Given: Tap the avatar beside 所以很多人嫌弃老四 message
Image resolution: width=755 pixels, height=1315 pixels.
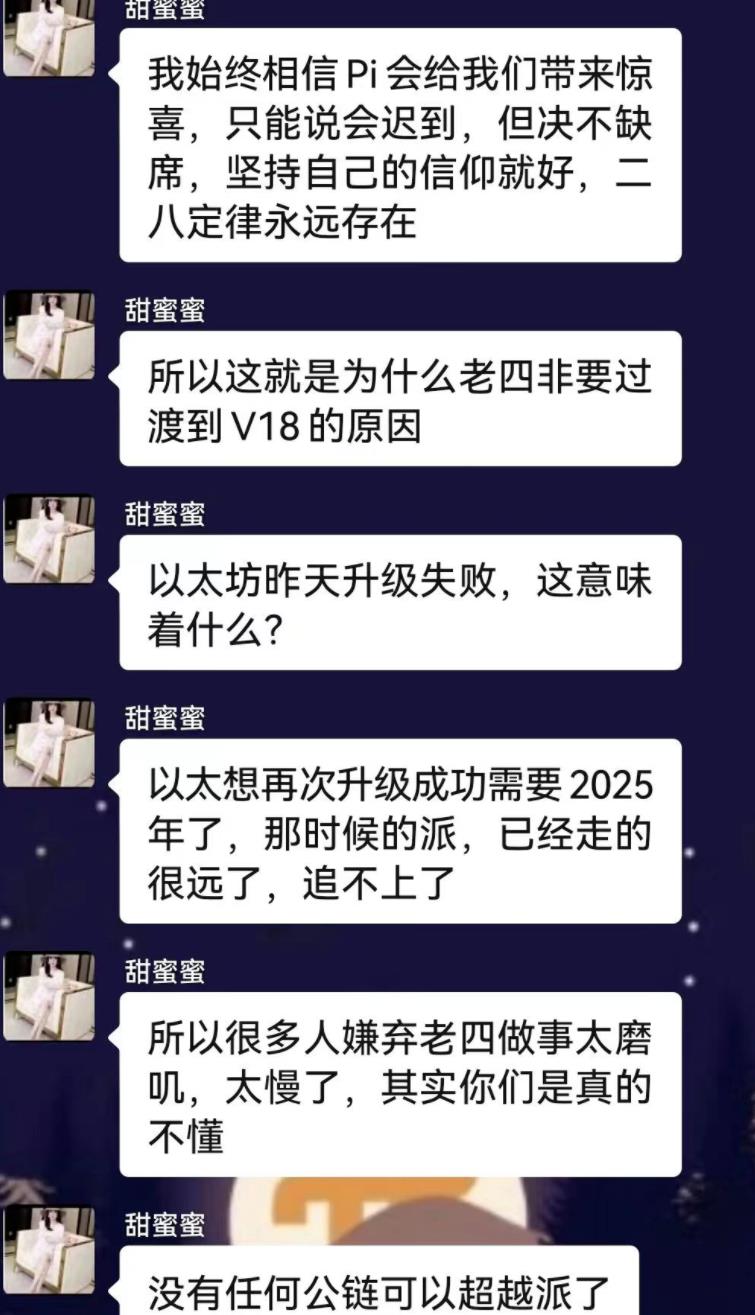Looking at the screenshot, I should [x=49, y=996].
